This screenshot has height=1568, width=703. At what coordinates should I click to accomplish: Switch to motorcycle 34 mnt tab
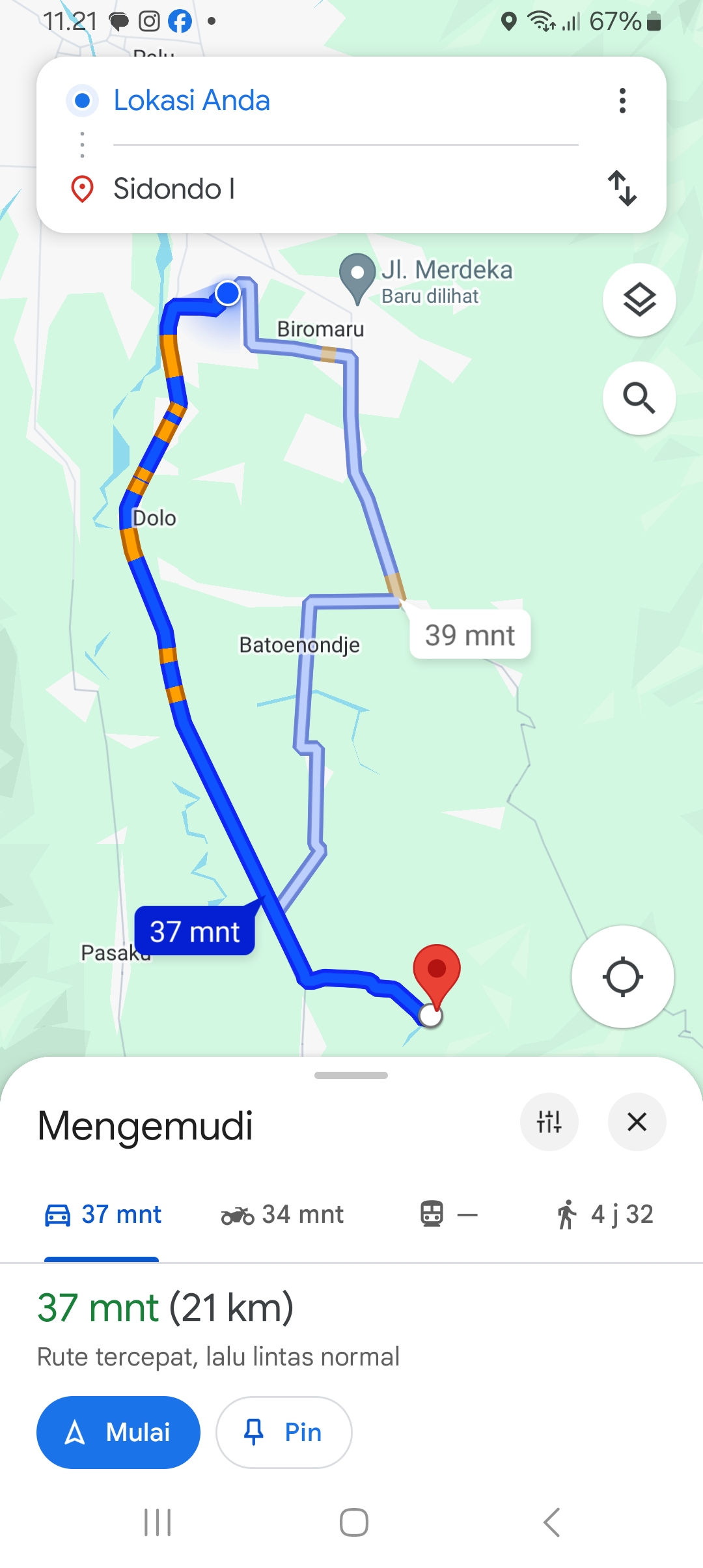(283, 1214)
